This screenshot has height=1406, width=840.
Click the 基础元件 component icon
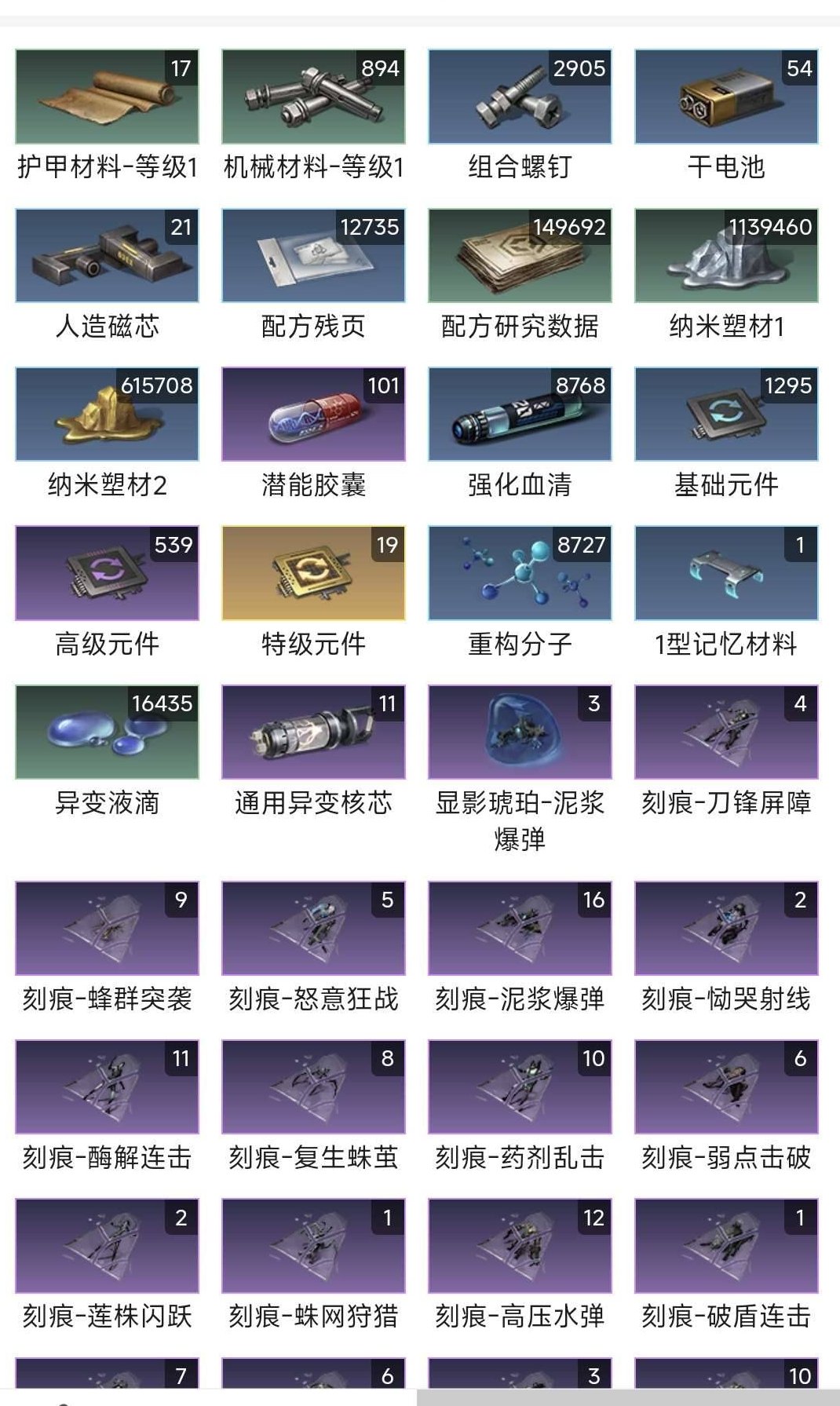(x=727, y=415)
